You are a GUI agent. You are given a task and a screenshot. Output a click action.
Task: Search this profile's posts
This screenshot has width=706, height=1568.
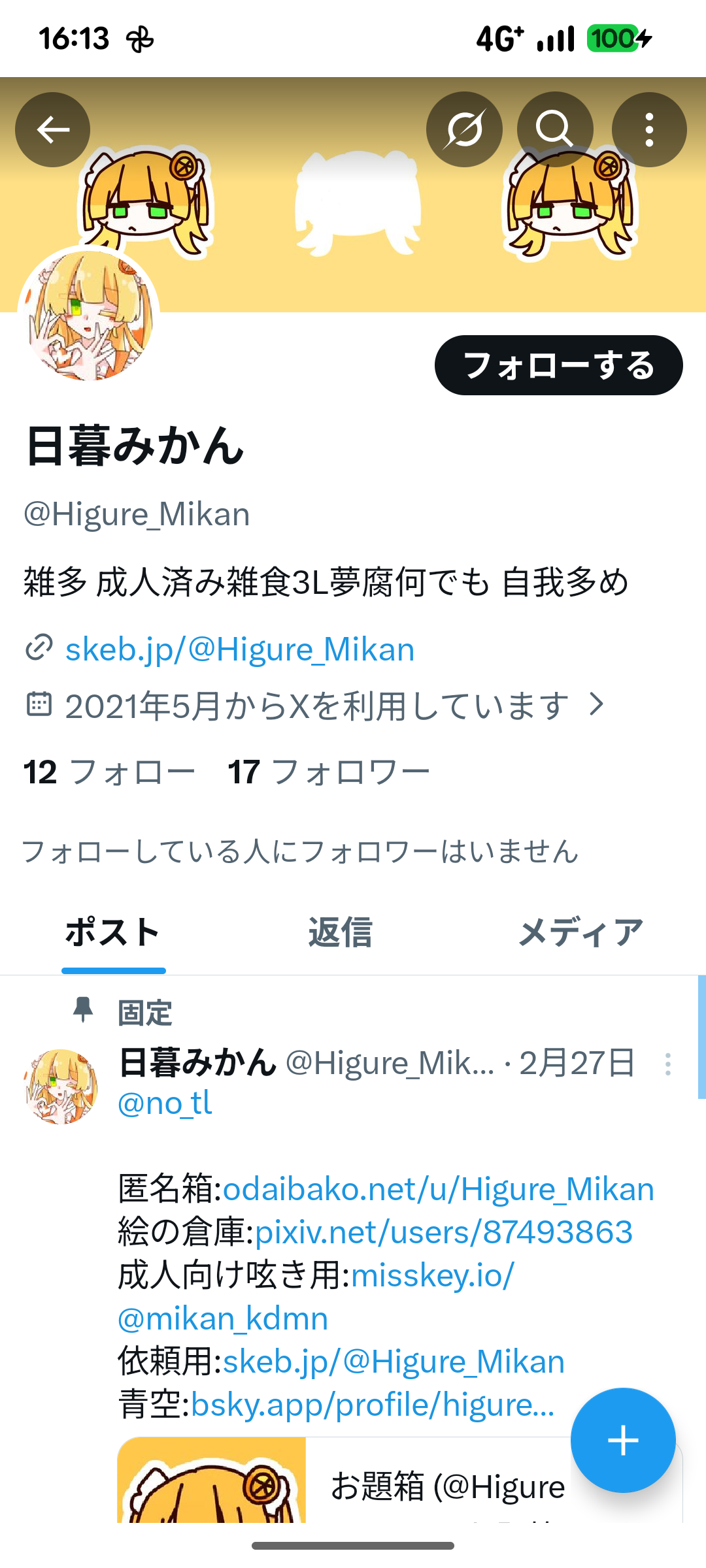point(555,129)
